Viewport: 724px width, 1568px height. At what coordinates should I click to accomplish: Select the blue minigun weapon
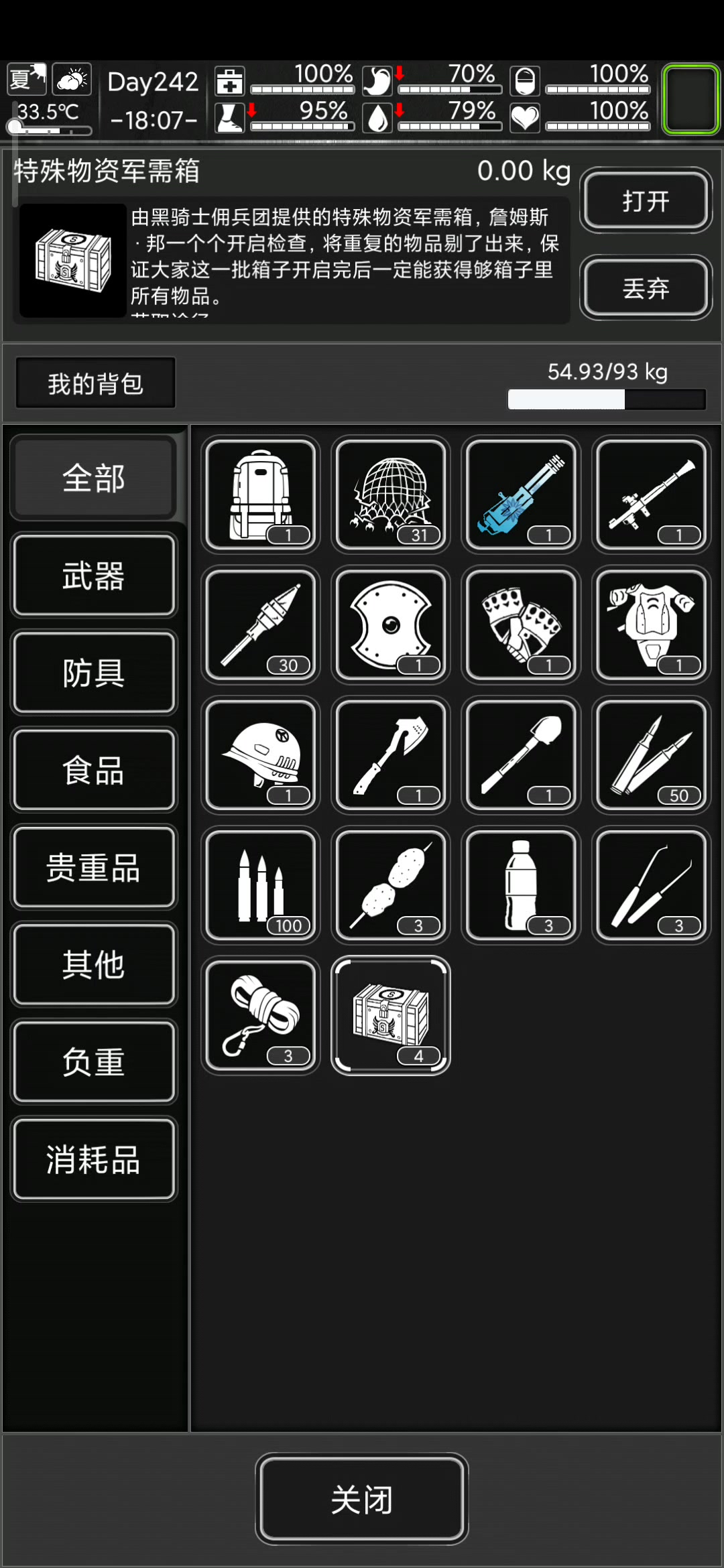coord(521,495)
